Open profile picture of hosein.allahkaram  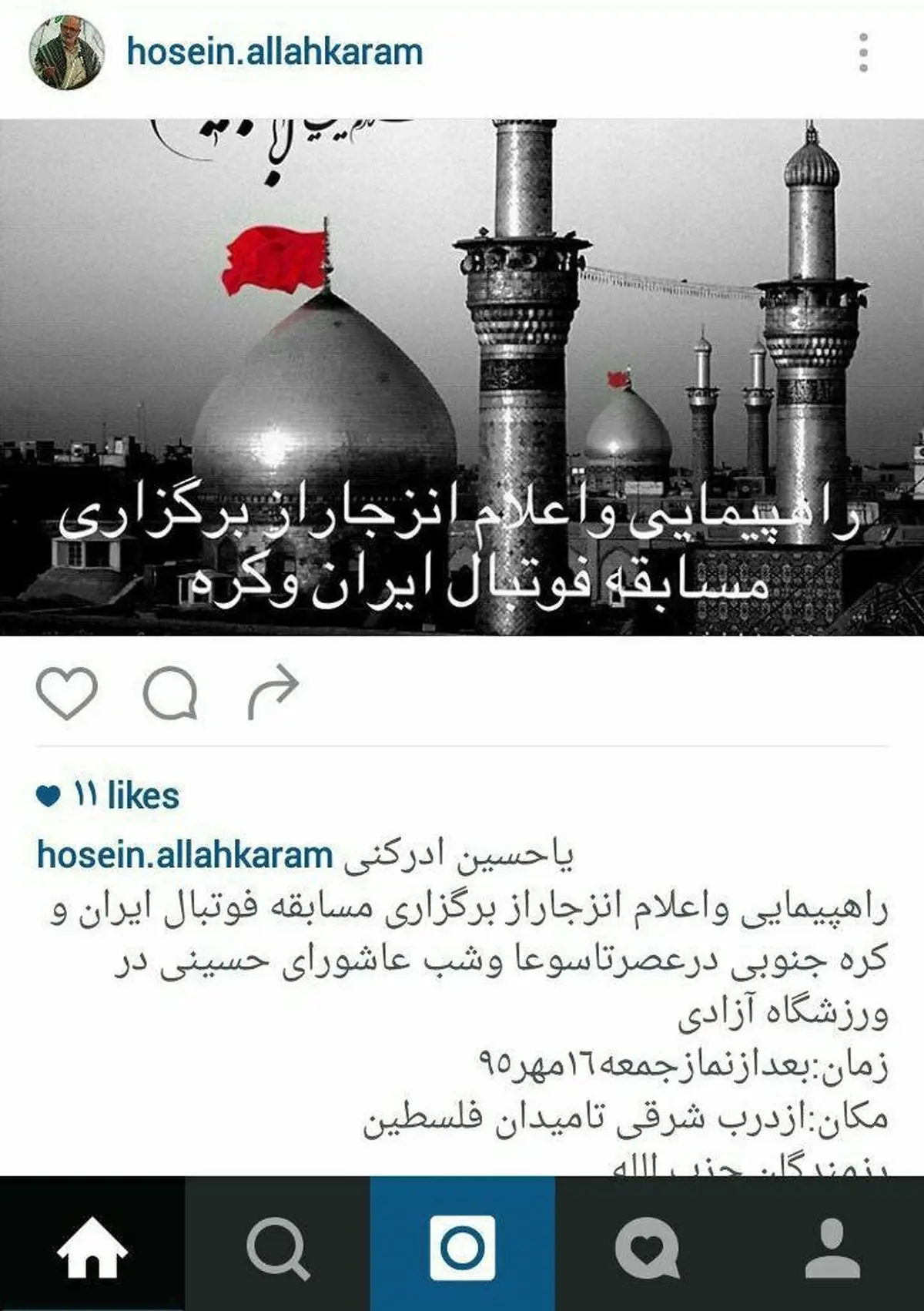pyautogui.click(x=62, y=48)
